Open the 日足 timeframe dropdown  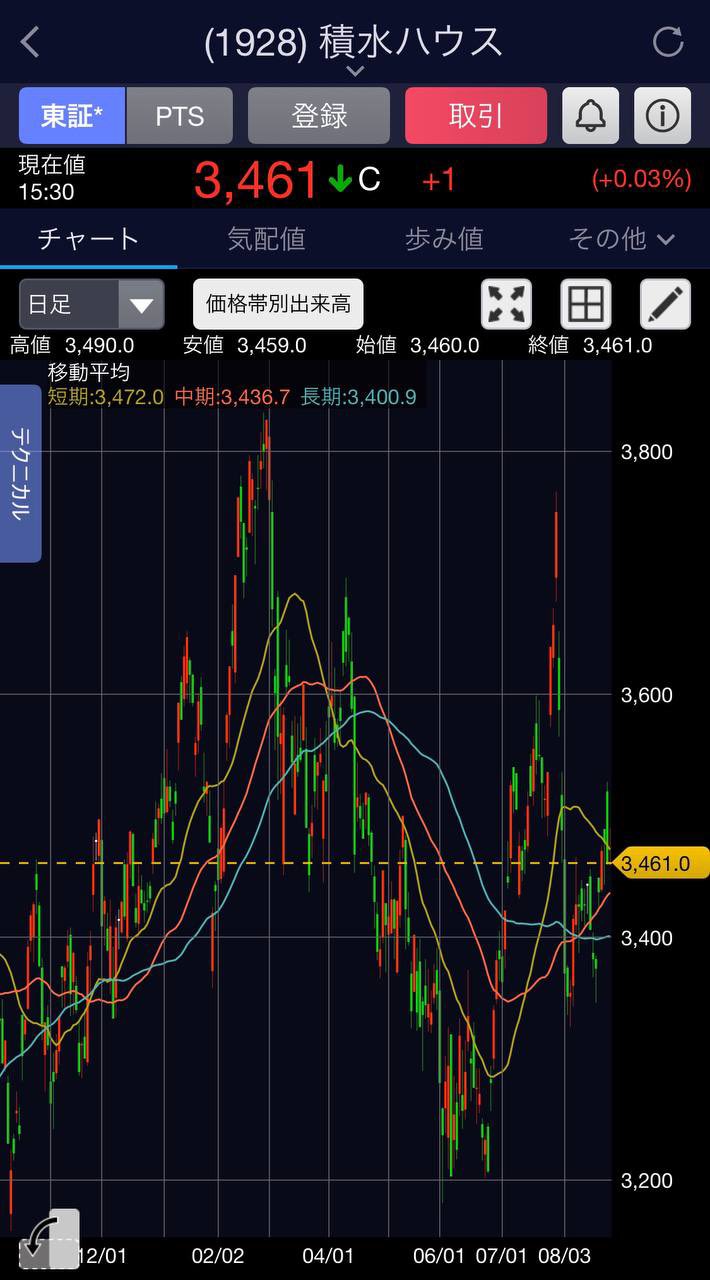[91, 304]
